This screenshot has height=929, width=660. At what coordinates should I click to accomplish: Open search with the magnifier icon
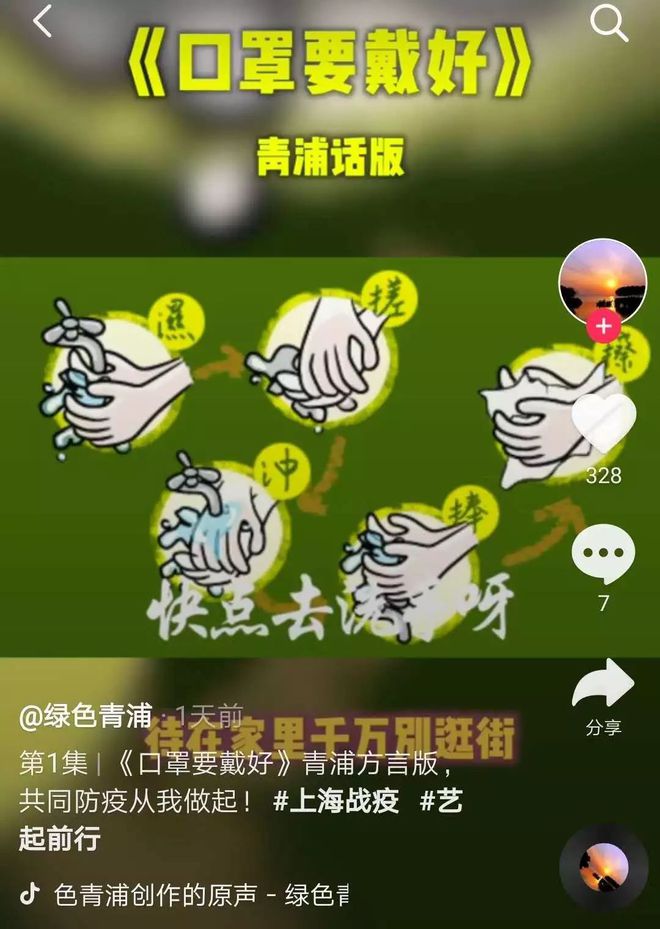tap(608, 22)
